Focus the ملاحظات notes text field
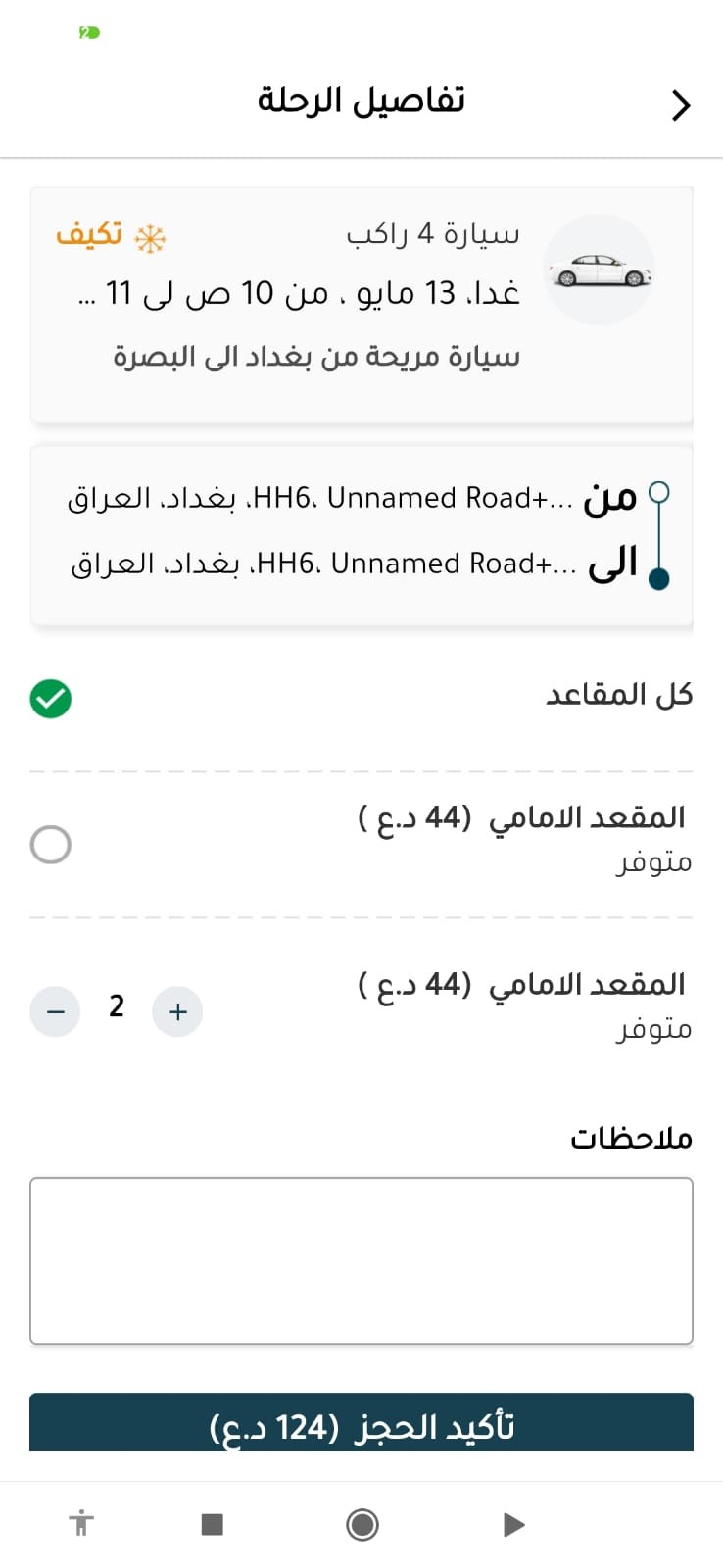The image size is (723, 1568). pos(361,1260)
